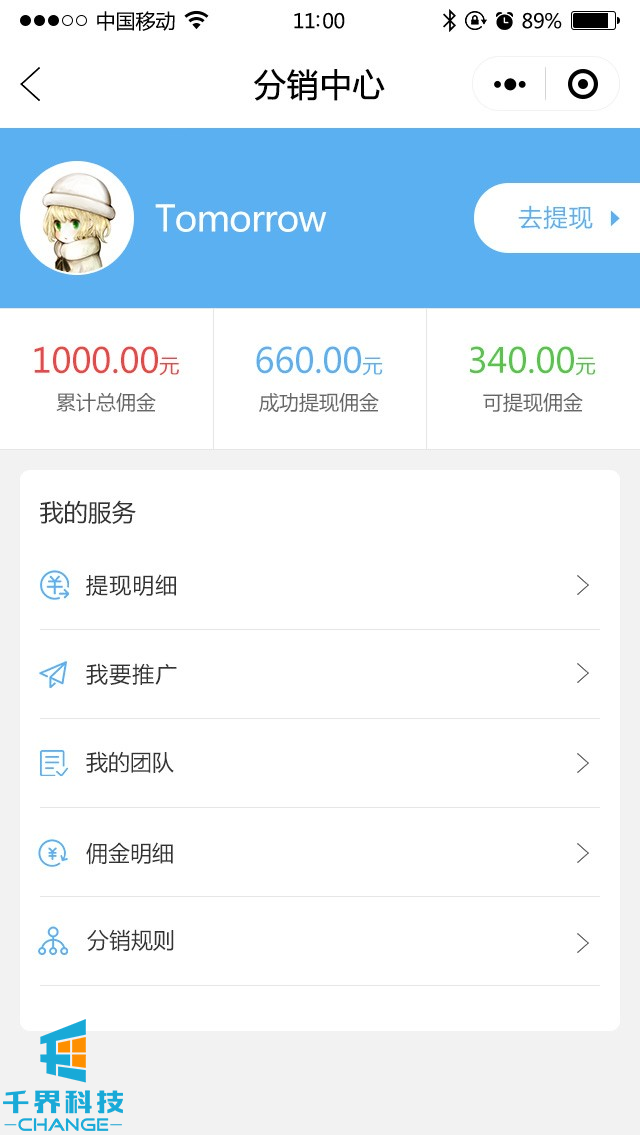Open 提现明细 withdrawal details
This screenshot has width=640, height=1135.
319,586
